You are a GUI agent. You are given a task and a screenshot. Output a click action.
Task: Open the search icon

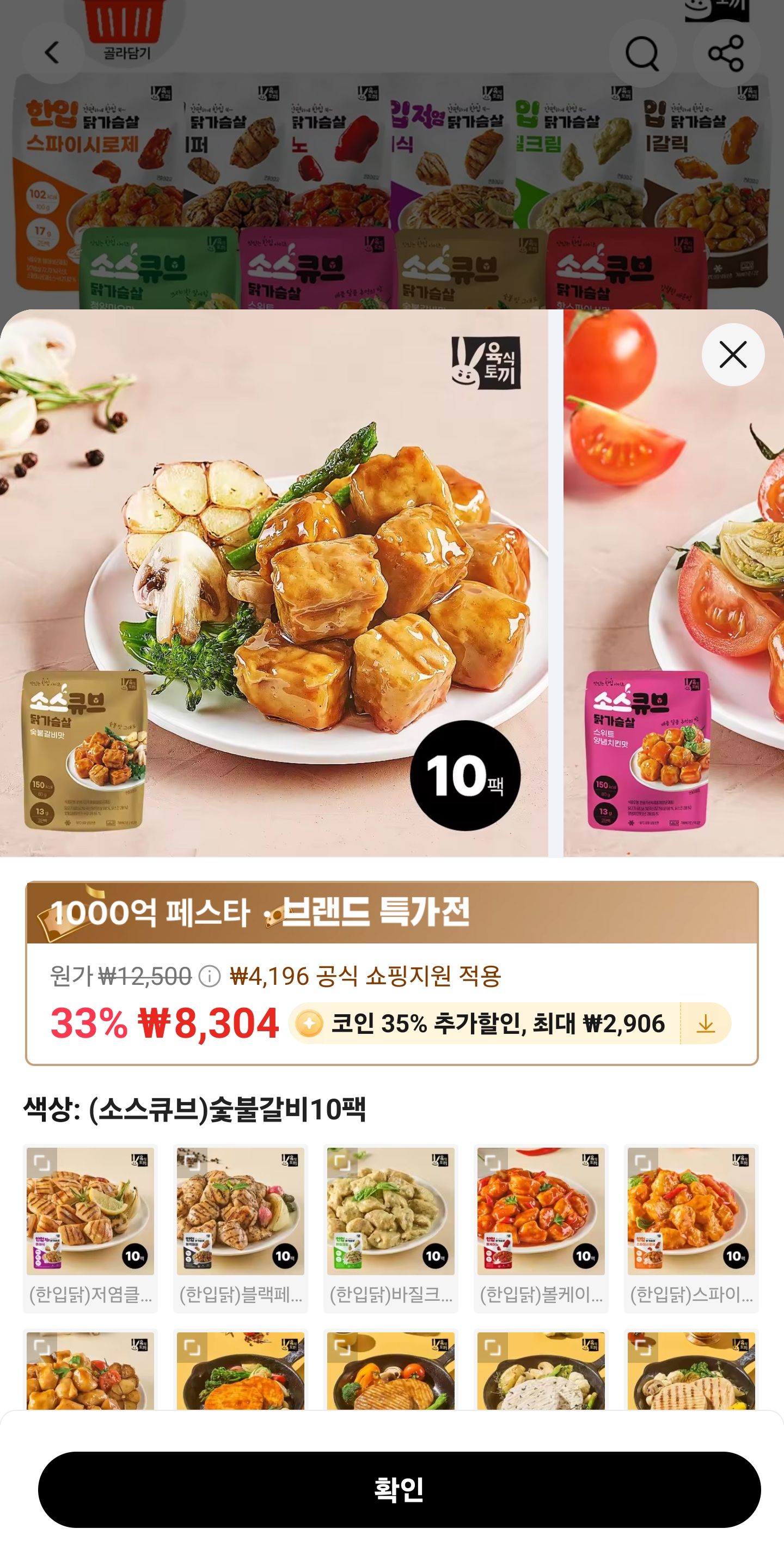(642, 52)
